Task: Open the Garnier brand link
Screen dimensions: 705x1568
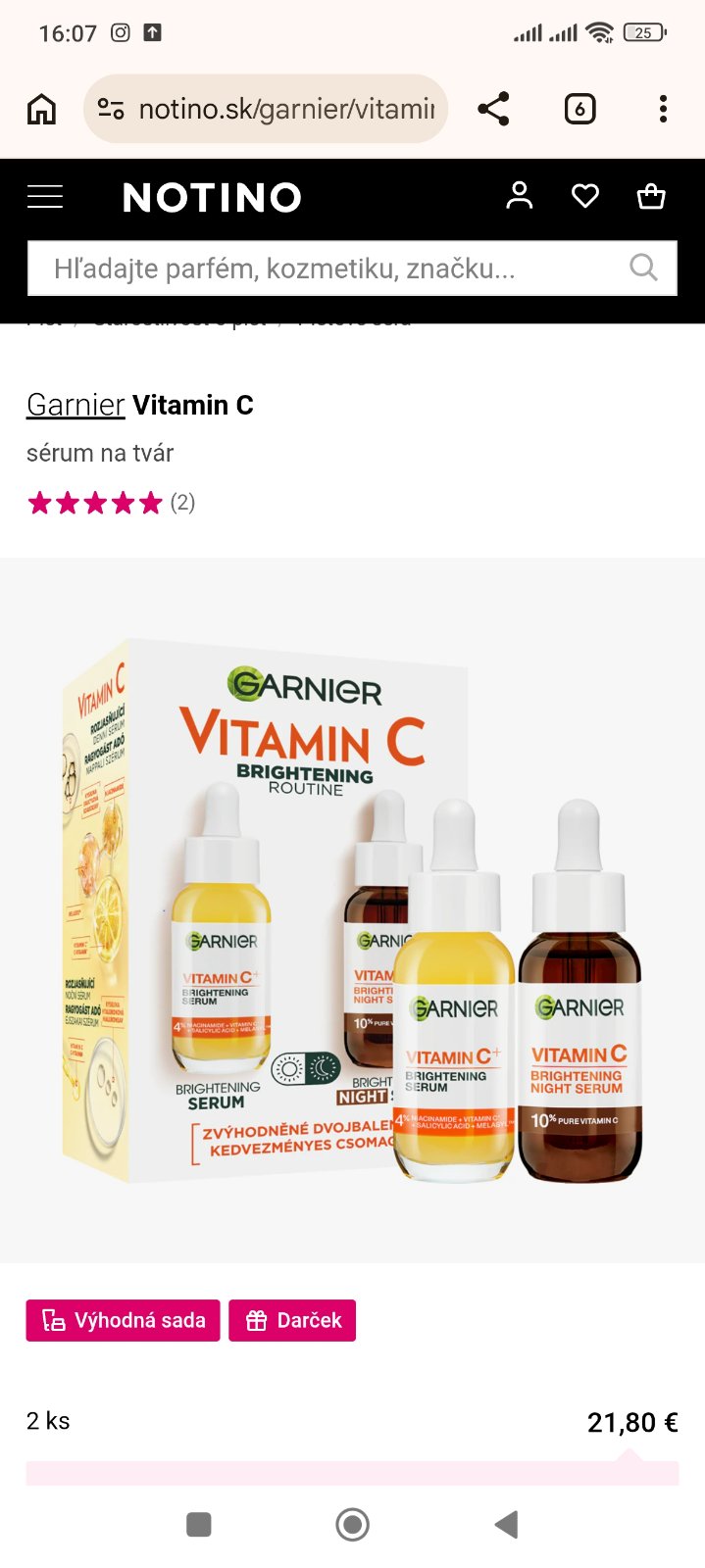Action: pyautogui.click(x=76, y=405)
